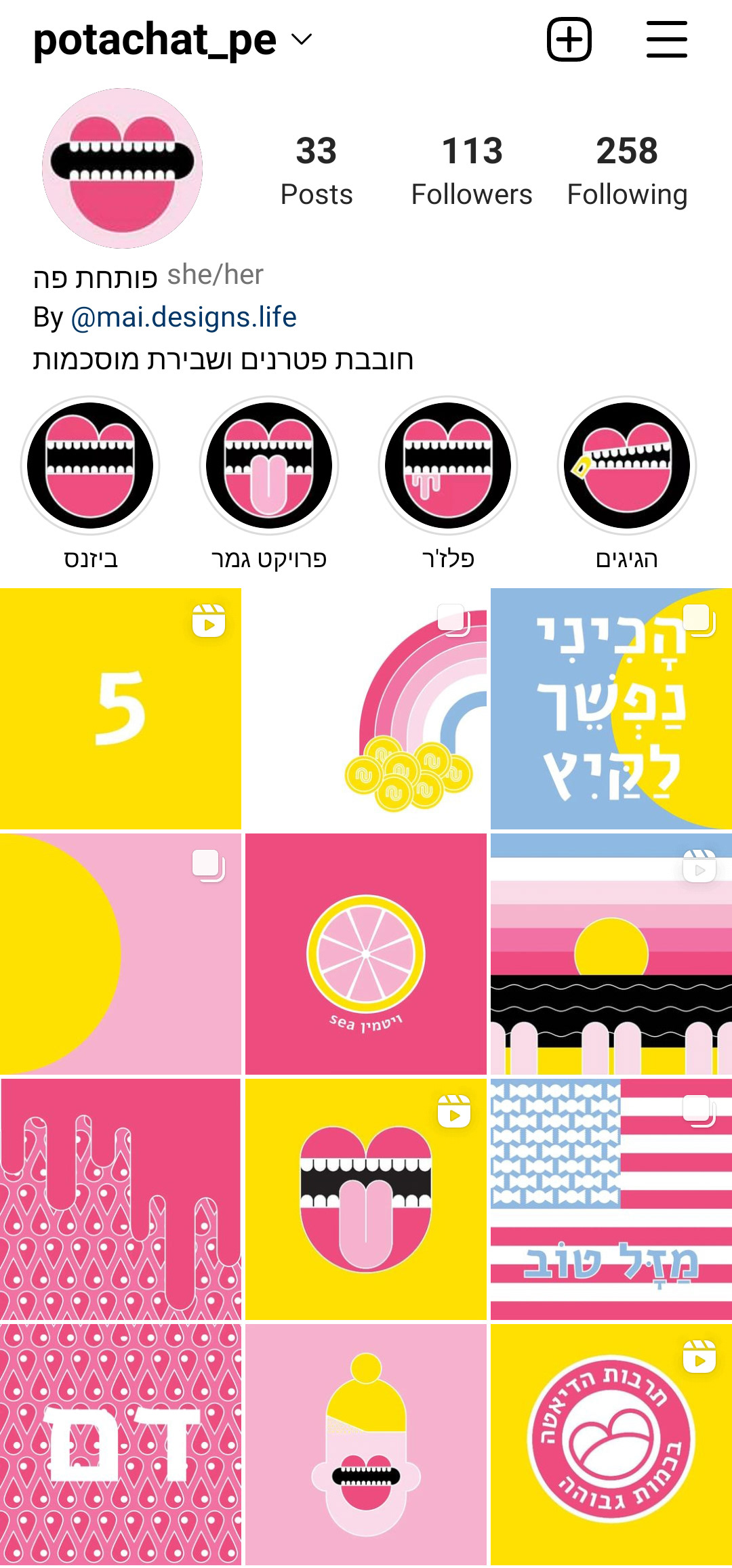732x1568 pixels.
Task: View the 113 Followers list
Action: pyautogui.click(x=471, y=170)
